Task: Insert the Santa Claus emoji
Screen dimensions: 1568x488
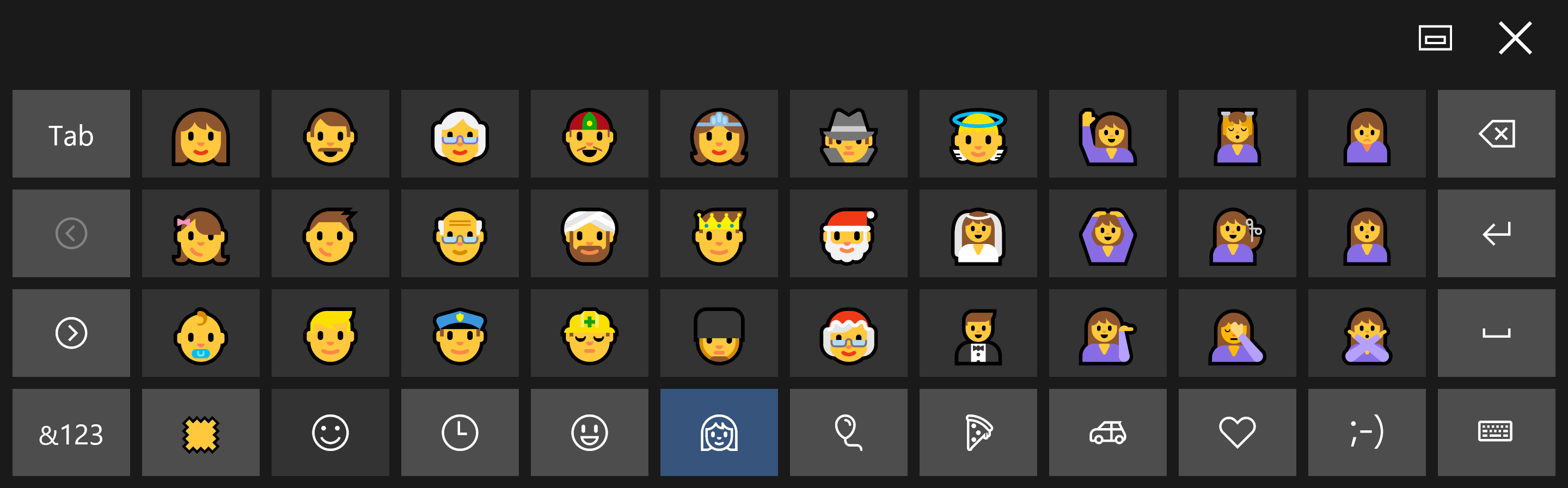Action: point(849,233)
